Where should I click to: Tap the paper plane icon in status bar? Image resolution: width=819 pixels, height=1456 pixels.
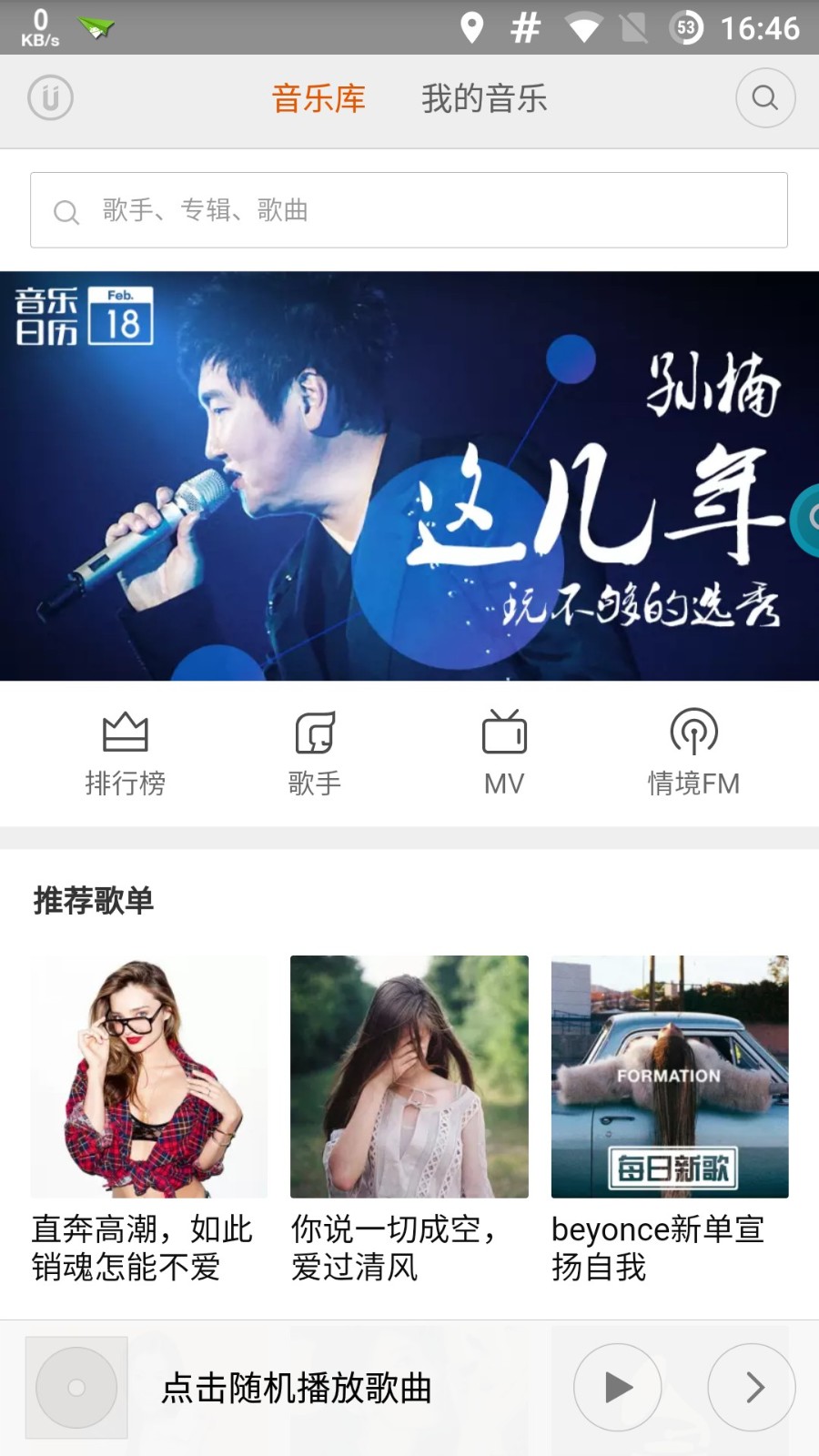95,27
